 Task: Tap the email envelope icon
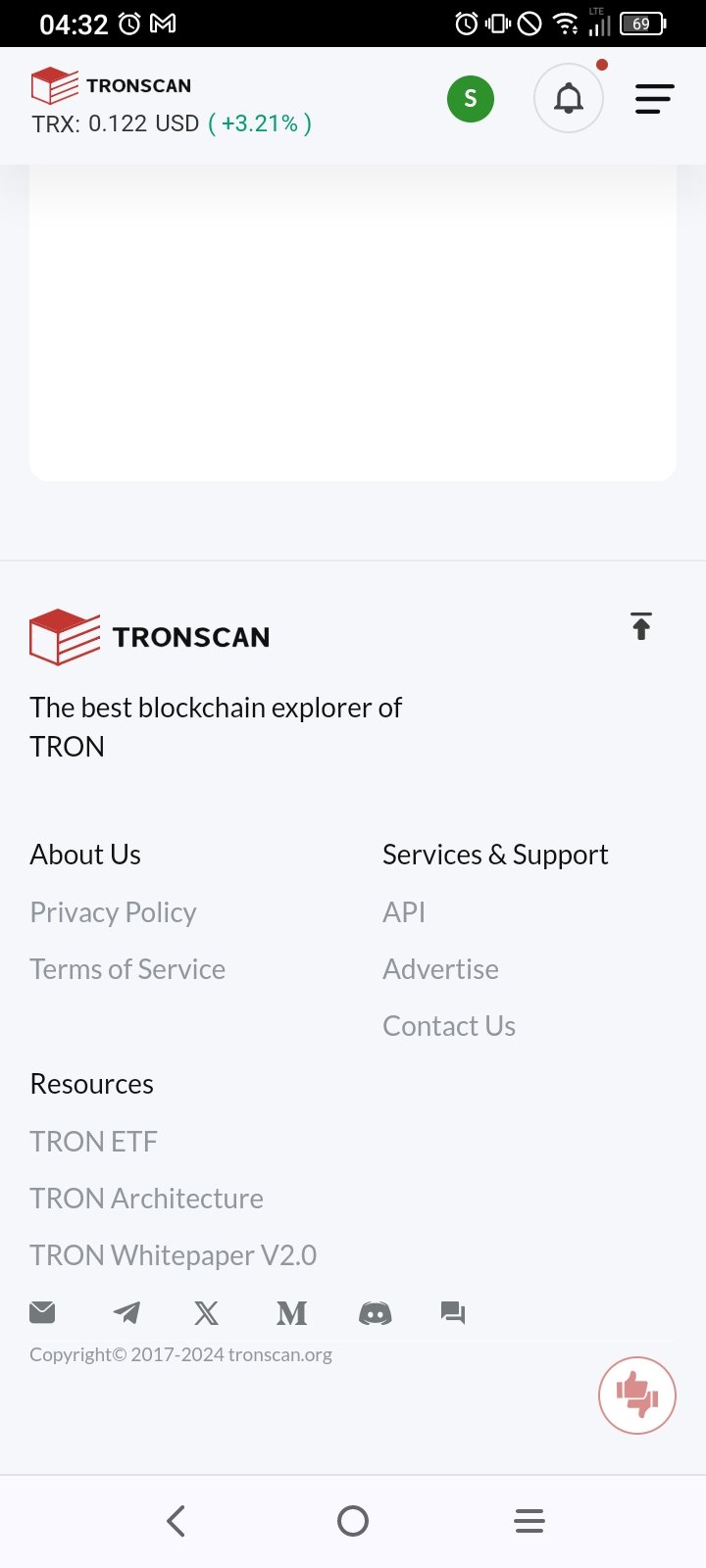42,1312
